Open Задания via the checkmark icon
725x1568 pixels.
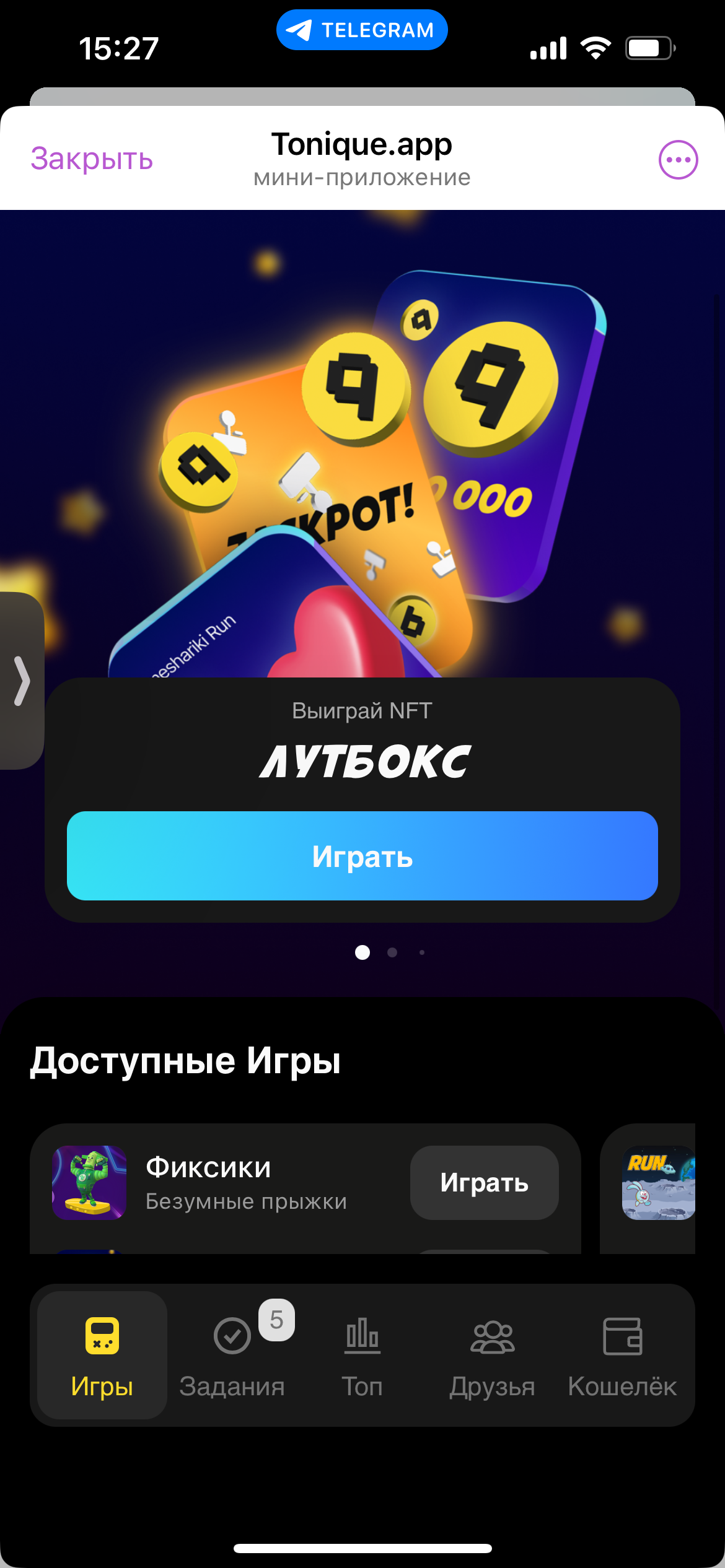(x=231, y=1336)
